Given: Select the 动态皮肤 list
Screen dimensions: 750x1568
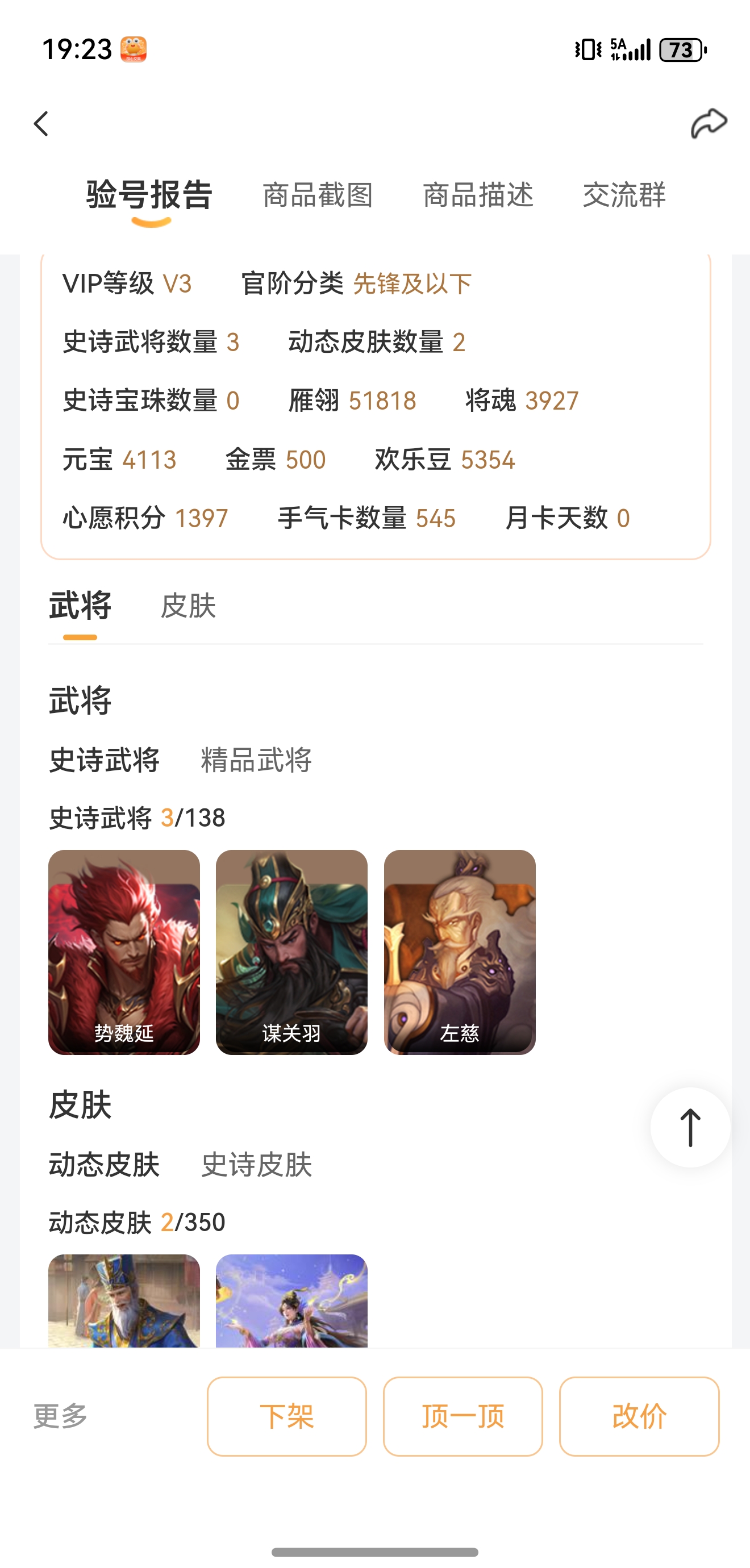Looking at the screenshot, I should pos(104,1165).
